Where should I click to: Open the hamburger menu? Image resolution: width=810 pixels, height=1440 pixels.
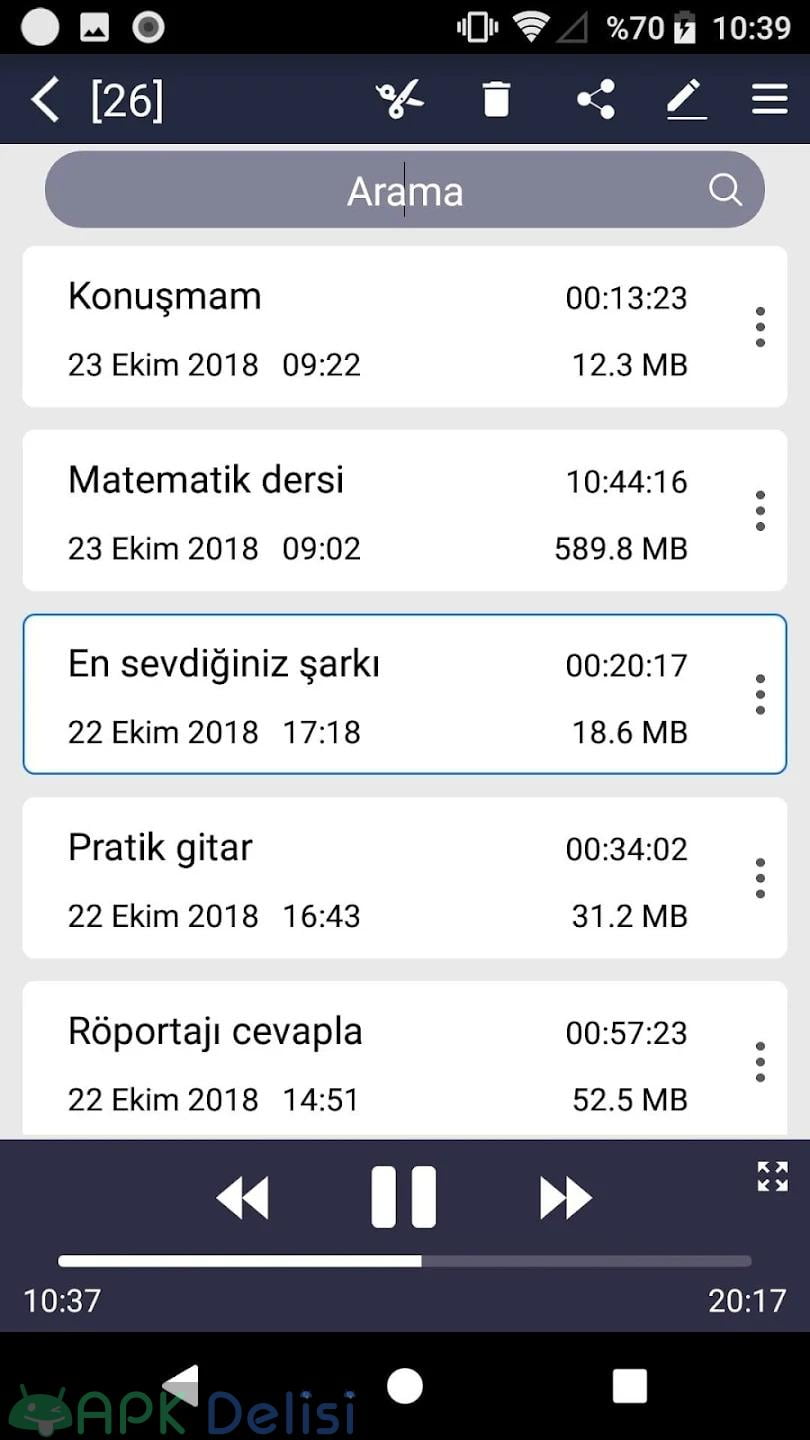(770, 100)
